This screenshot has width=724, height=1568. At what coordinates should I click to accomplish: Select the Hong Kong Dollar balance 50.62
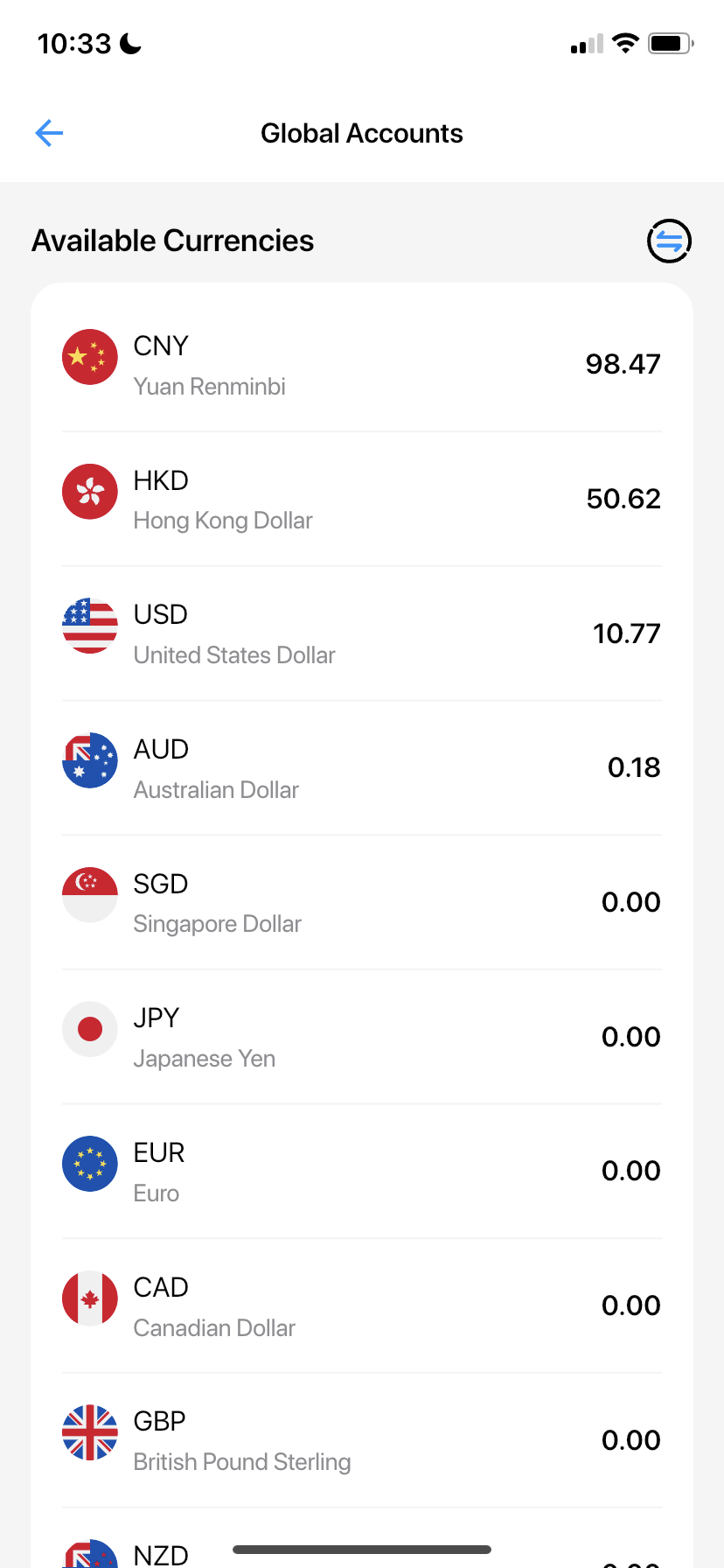(623, 498)
